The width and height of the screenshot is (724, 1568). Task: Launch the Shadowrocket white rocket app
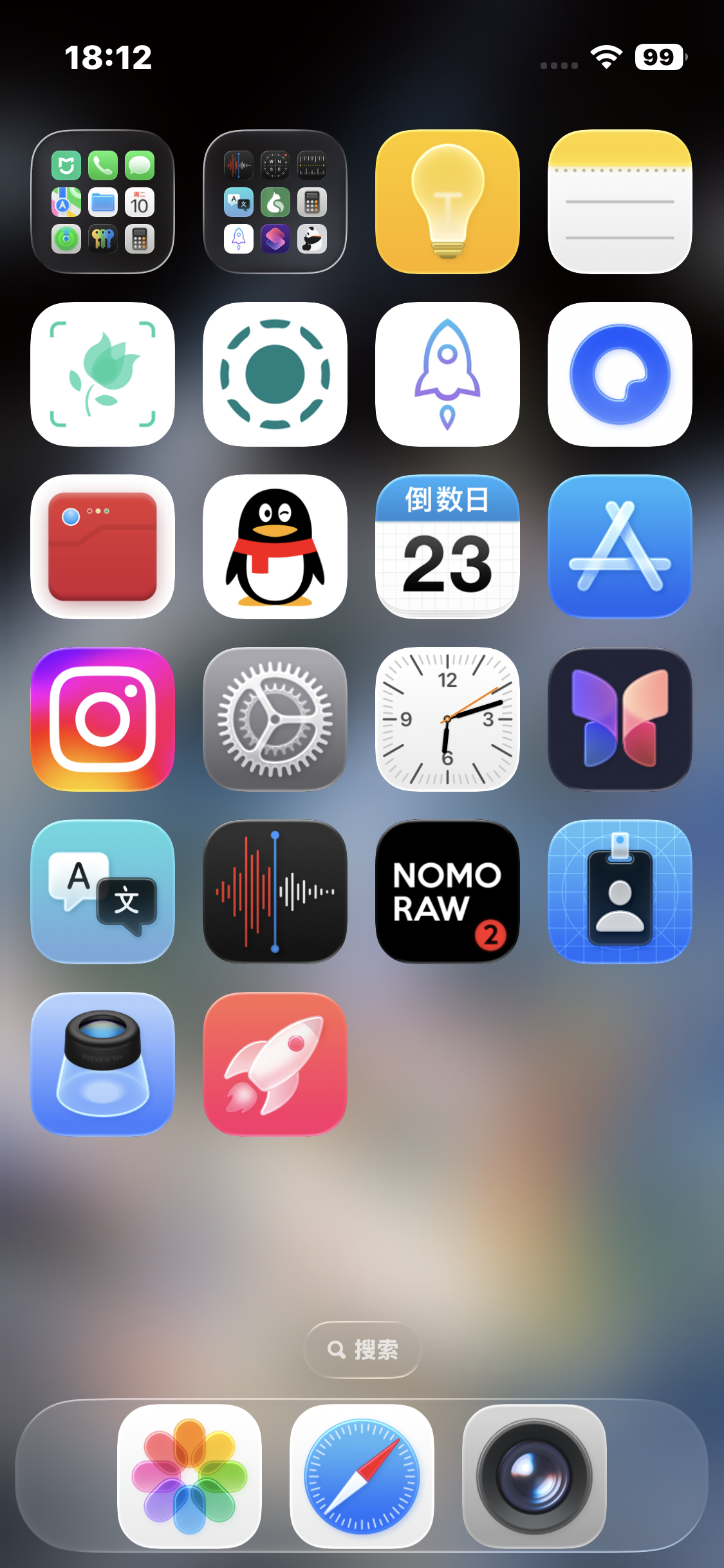coord(447,374)
